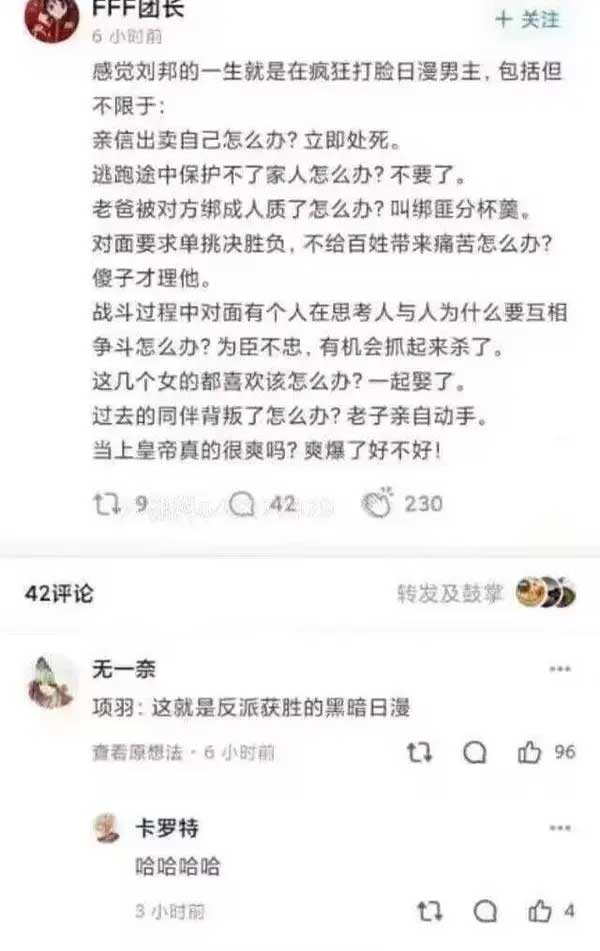
Task: Open 卡罗特's profile avatar
Action: (107, 827)
